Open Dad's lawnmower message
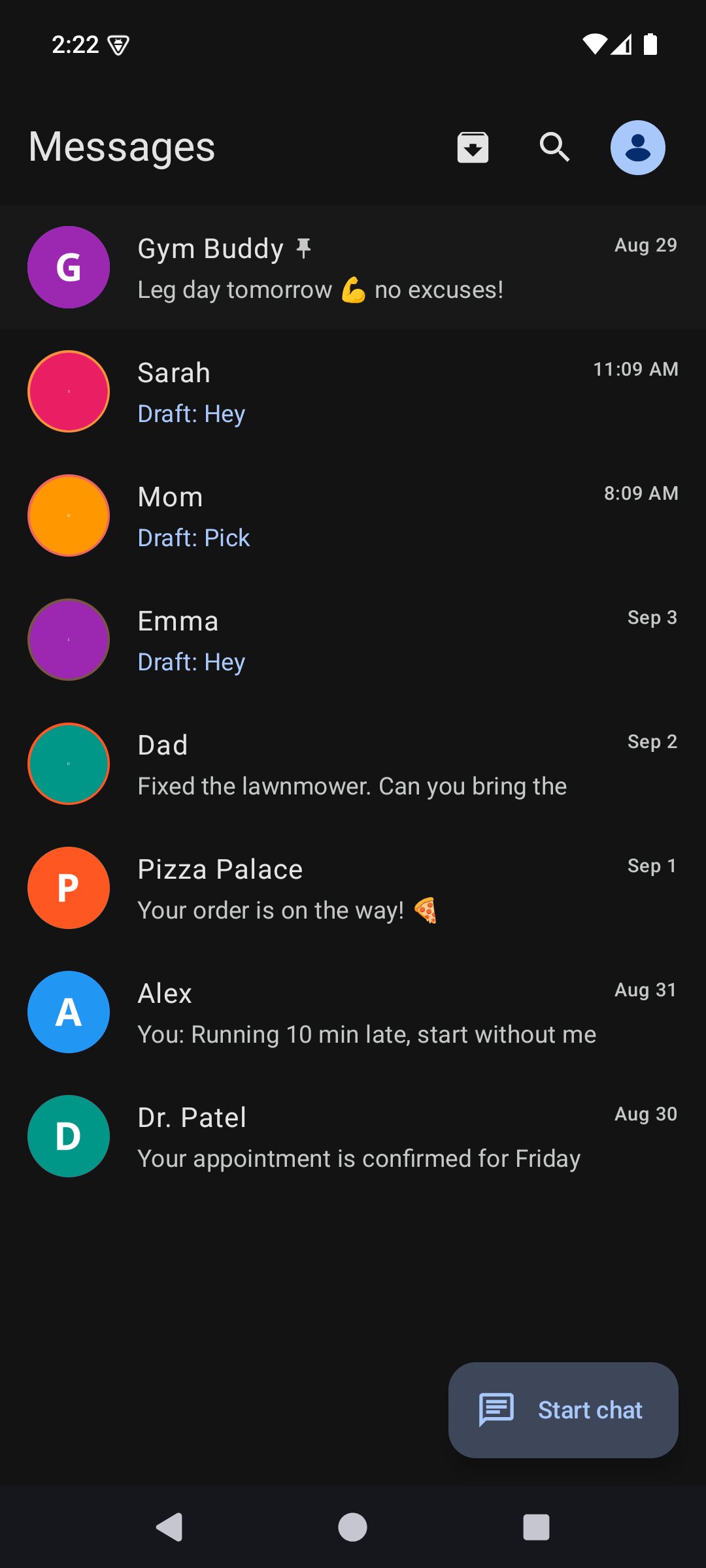 pos(353,764)
